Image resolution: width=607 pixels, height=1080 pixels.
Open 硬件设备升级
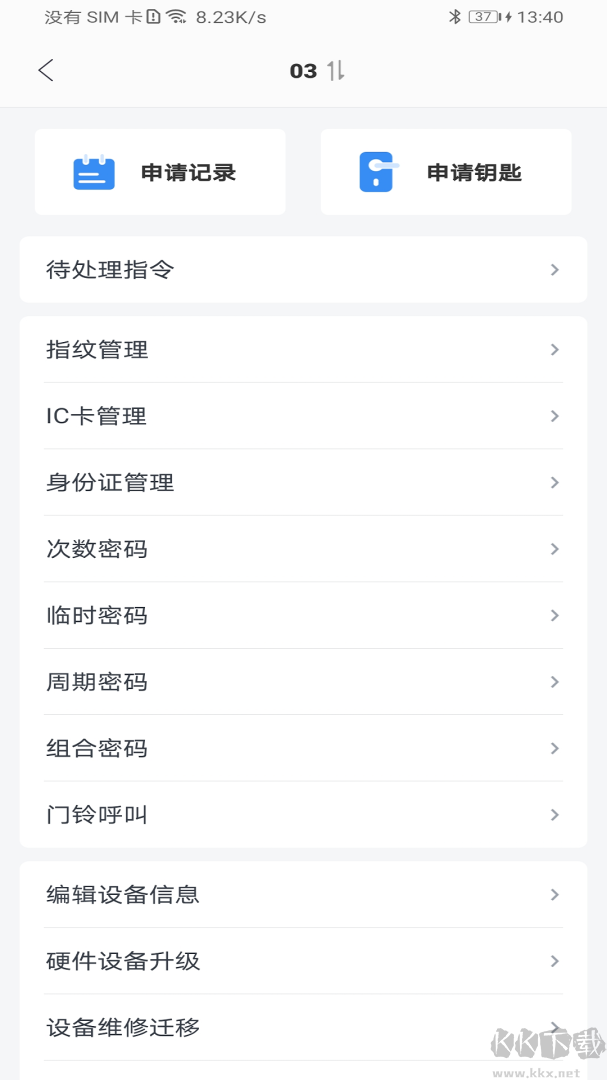(x=303, y=961)
